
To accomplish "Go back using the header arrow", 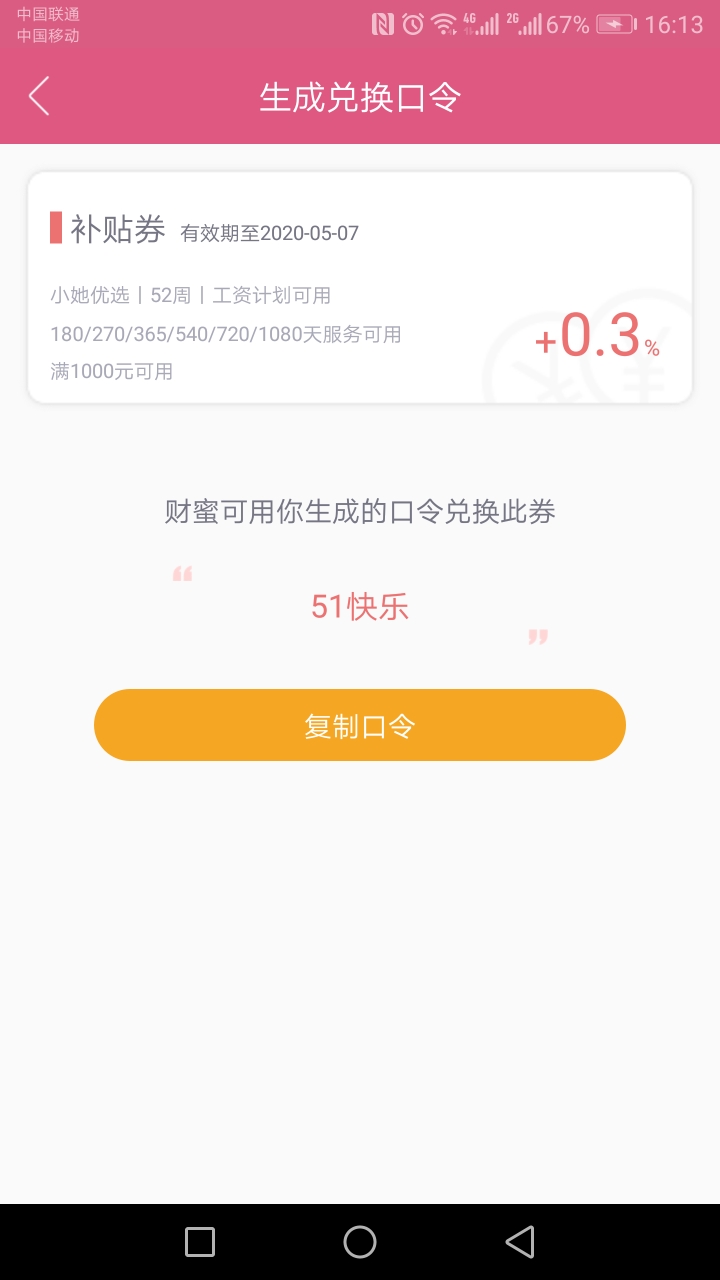I will click(39, 97).
